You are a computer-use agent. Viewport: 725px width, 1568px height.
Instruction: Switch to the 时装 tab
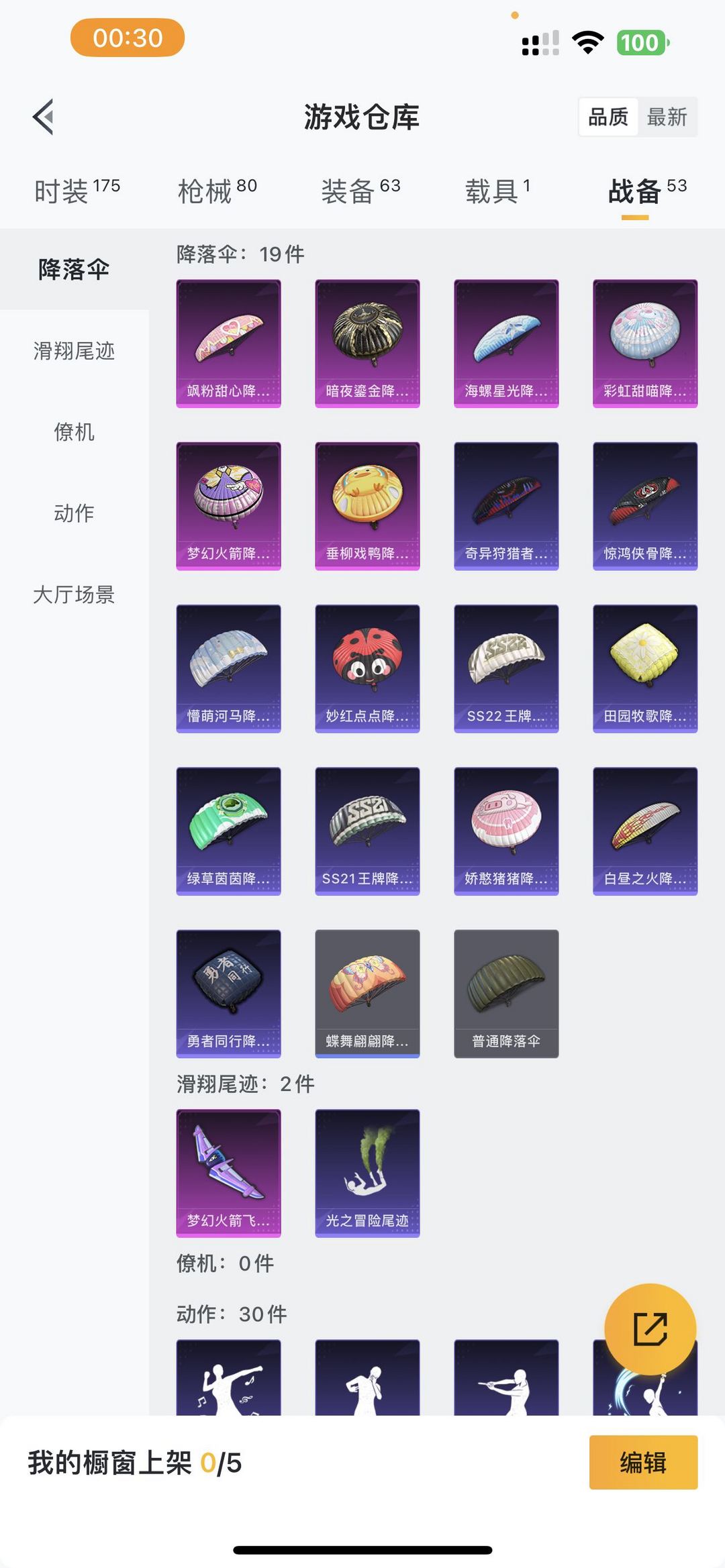click(77, 191)
